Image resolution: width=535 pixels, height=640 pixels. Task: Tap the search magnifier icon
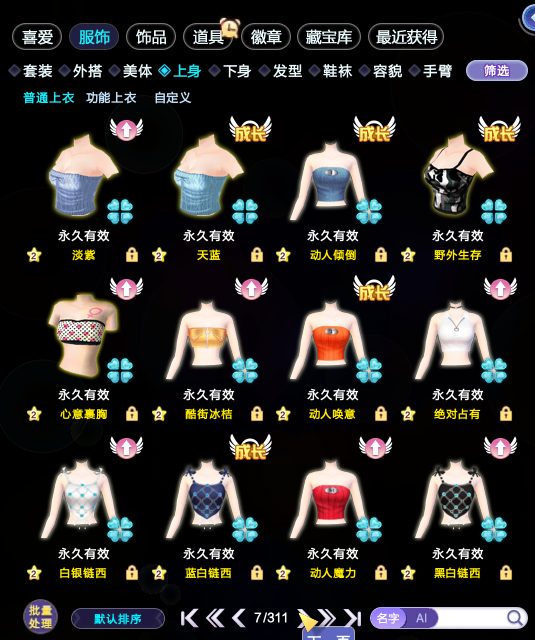pos(515,618)
